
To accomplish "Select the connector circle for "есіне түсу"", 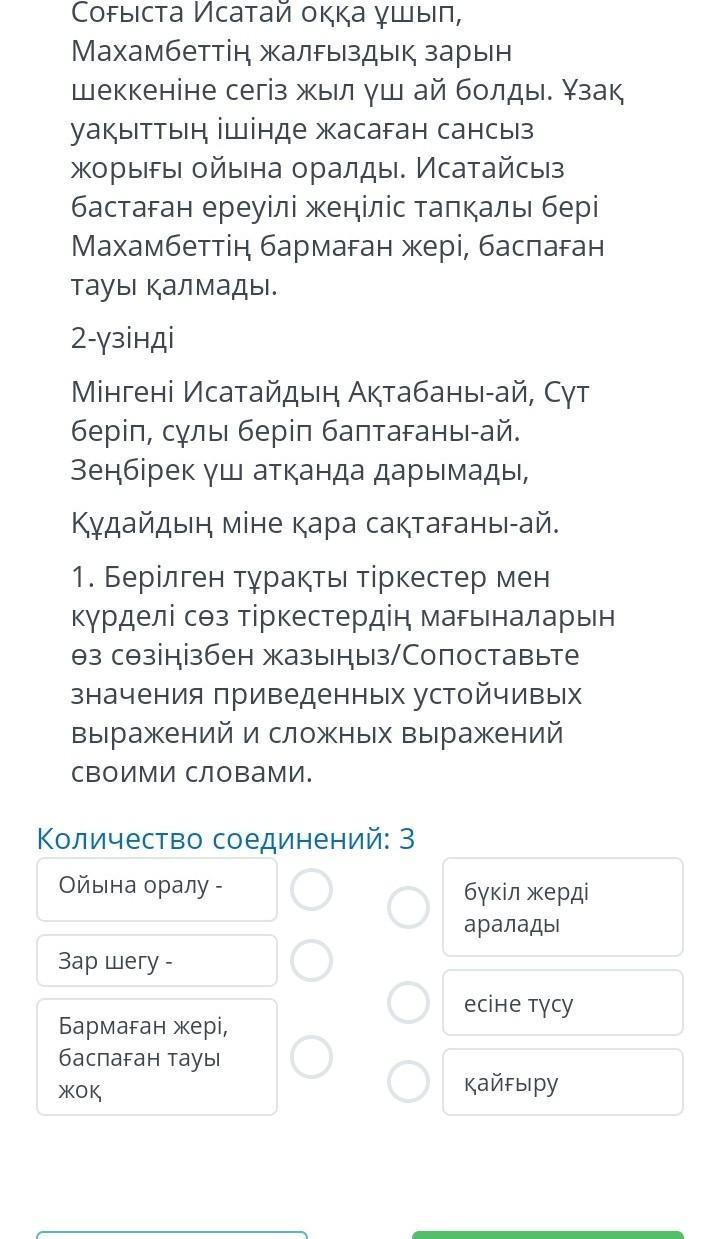I will coord(408,1002).
